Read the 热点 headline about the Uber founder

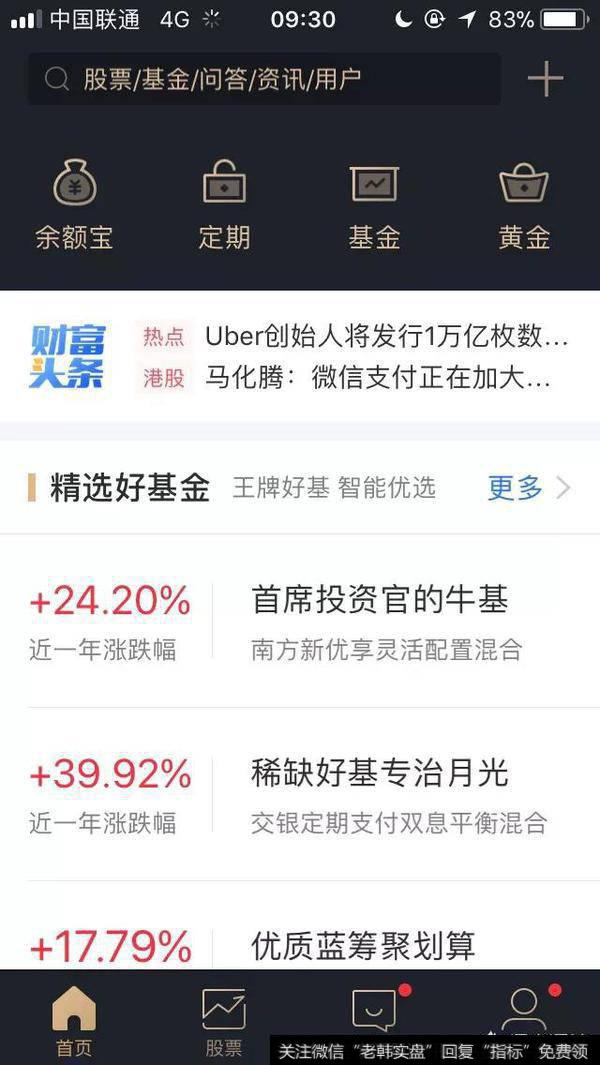[386, 337]
